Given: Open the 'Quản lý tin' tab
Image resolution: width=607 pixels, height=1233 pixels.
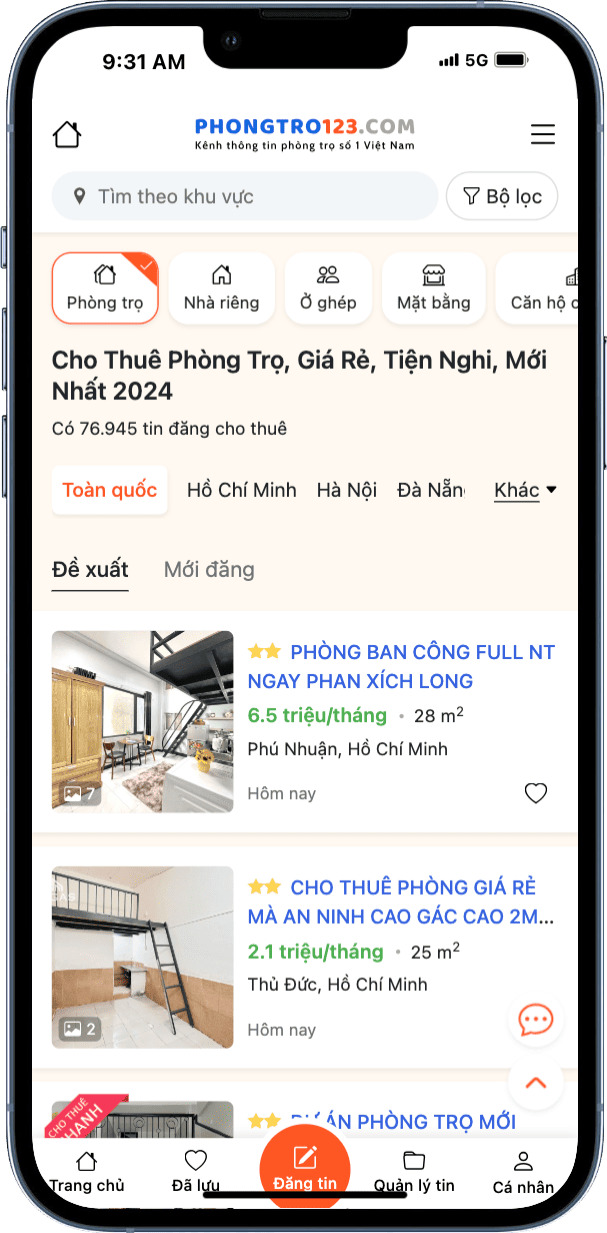Looking at the screenshot, I should point(414,1172).
